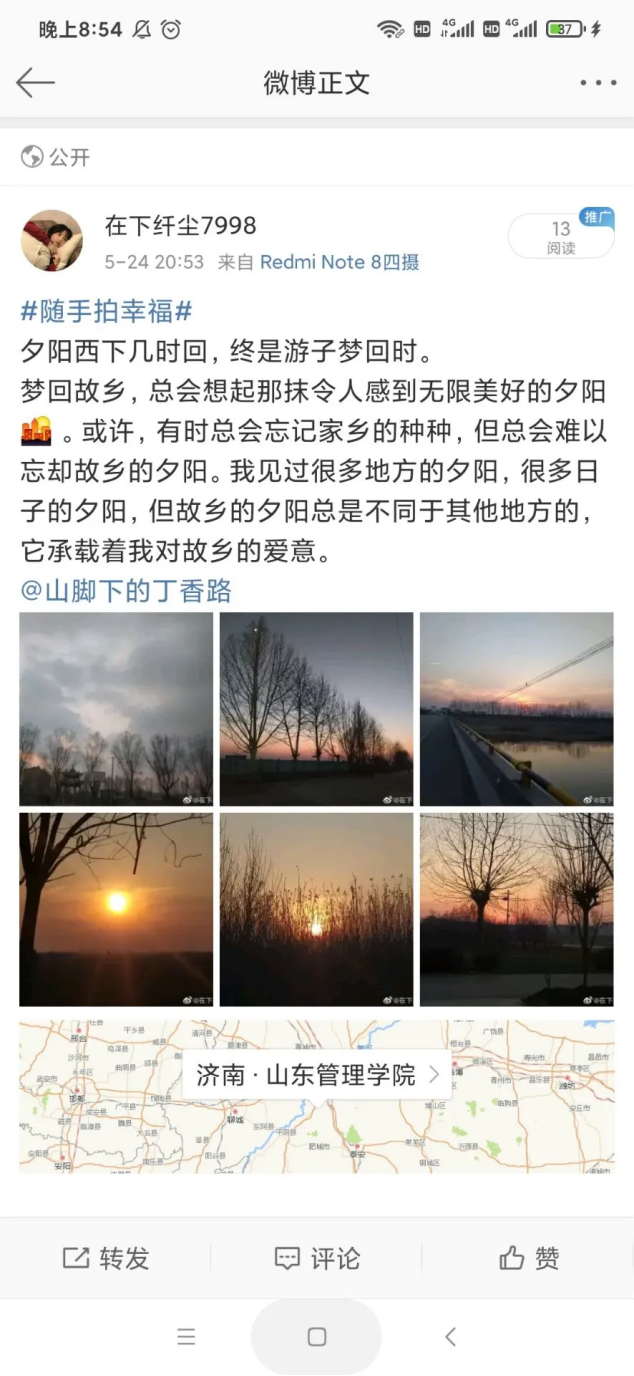
Task: Open the Redmi Note 8四摄 source link
Action: point(339,262)
